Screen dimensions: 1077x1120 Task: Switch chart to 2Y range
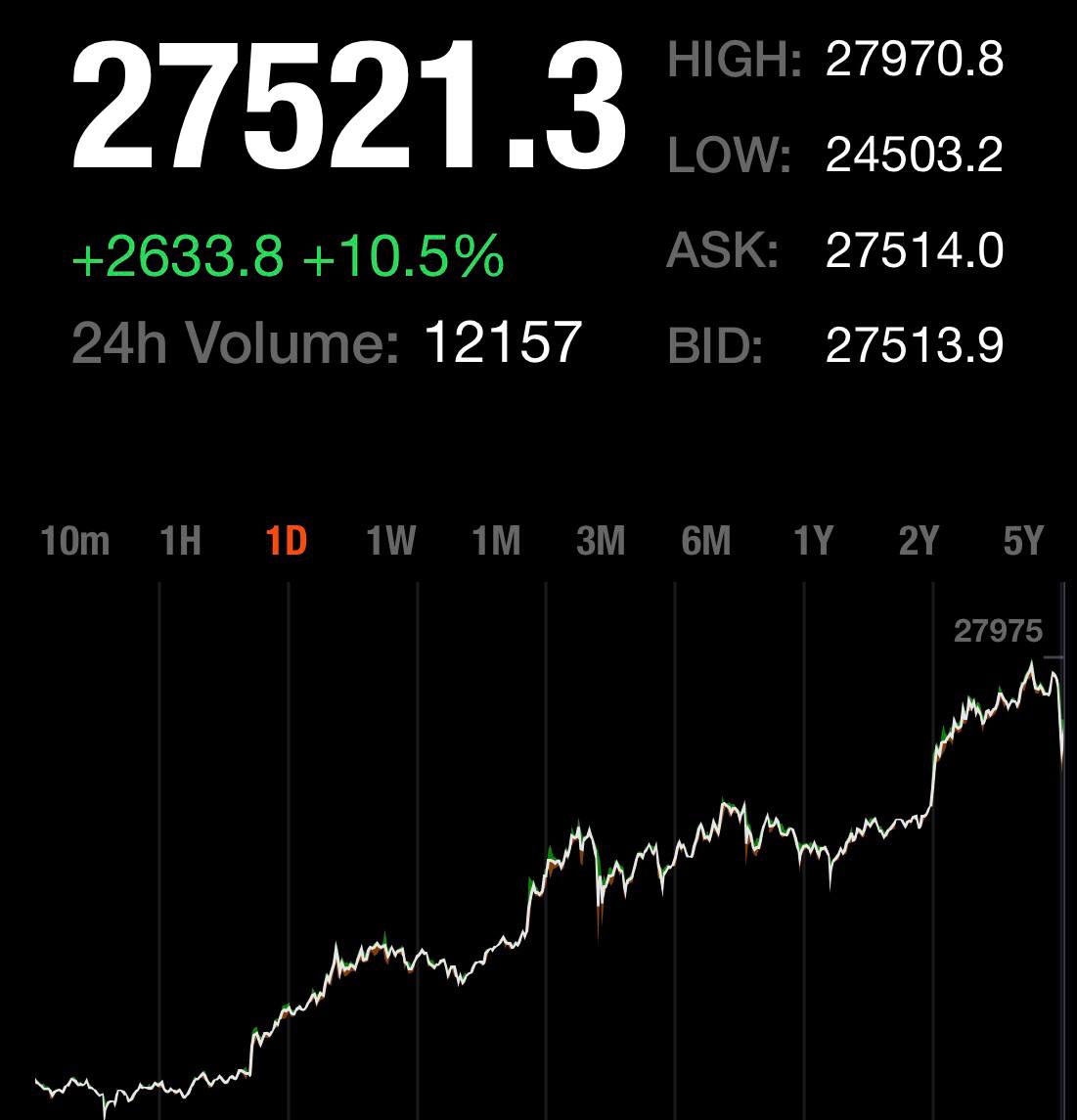tap(919, 540)
